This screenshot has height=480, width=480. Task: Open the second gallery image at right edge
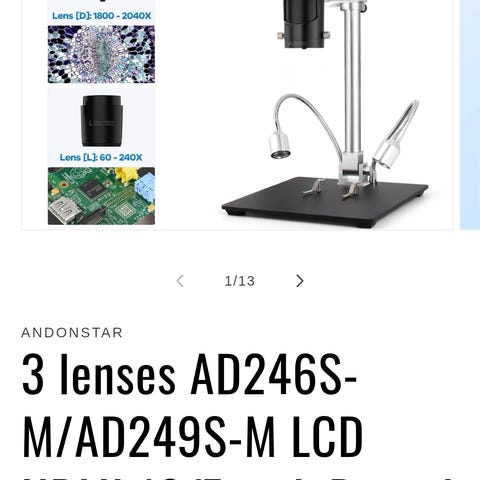[470, 114]
